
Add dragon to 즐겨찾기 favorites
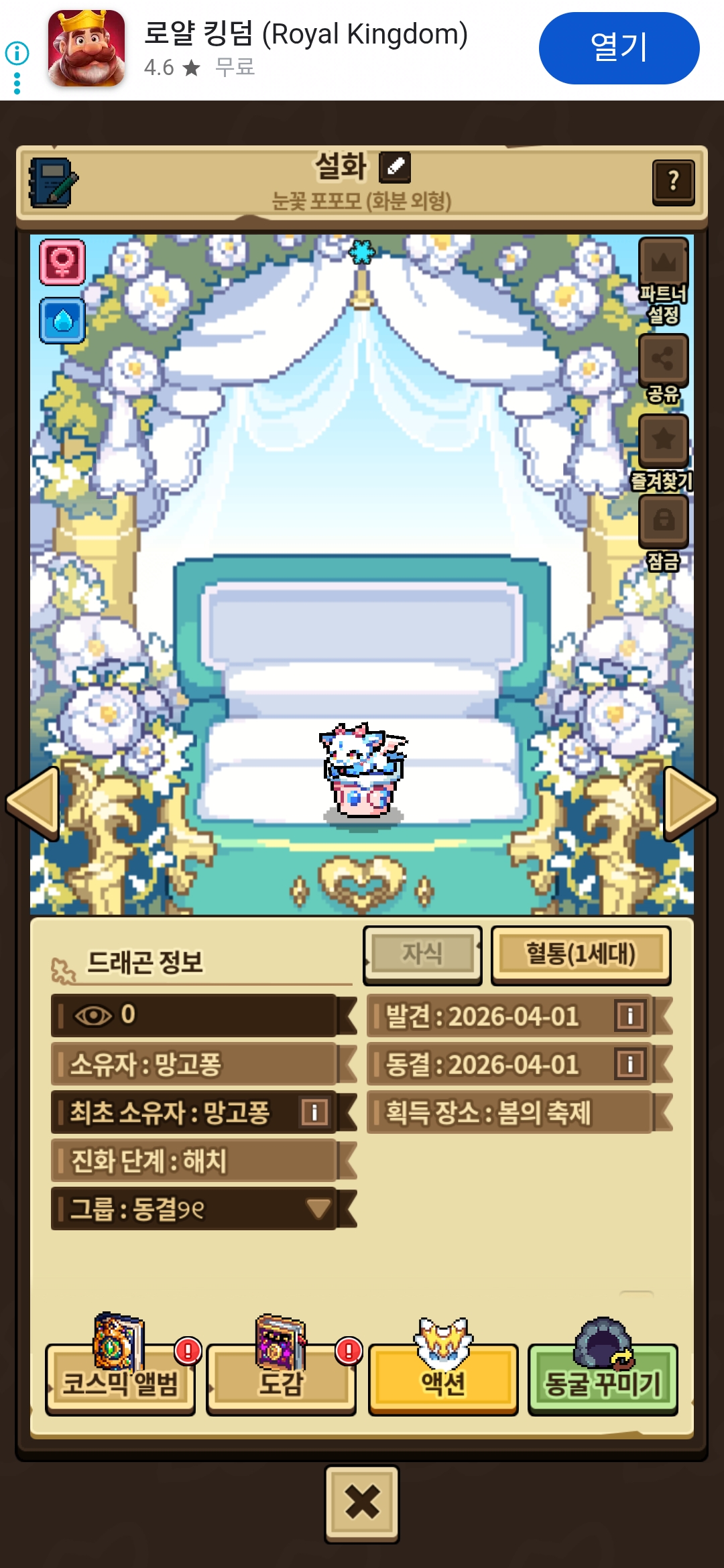[663, 440]
